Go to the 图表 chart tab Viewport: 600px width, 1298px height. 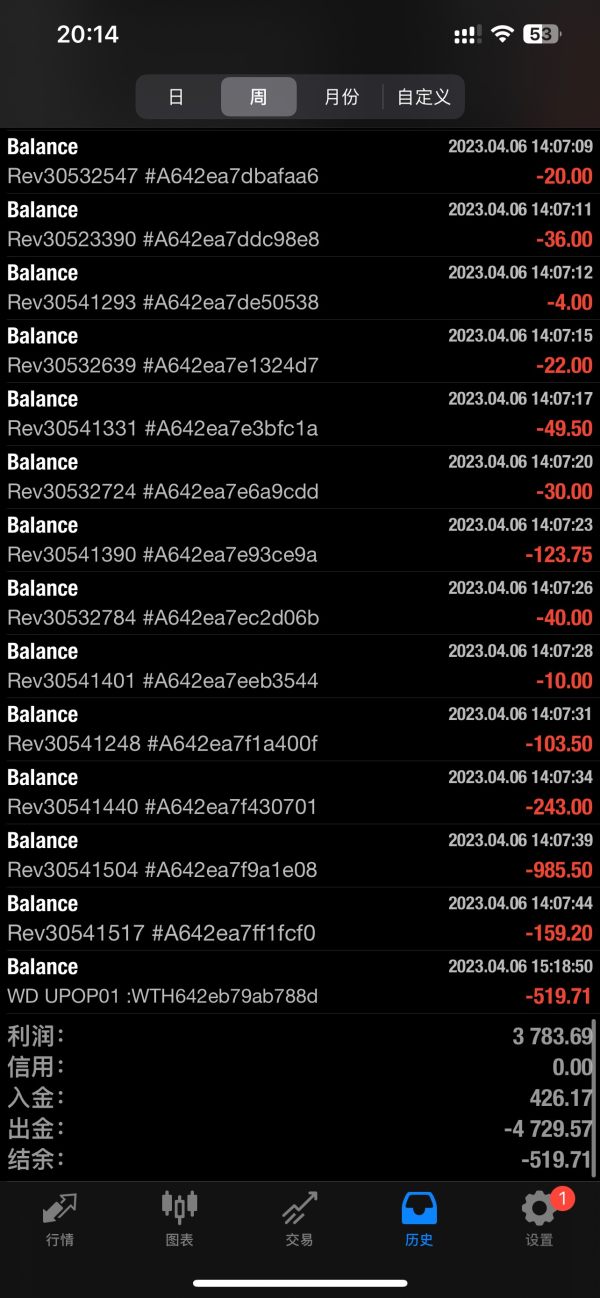(x=180, y=1218)
